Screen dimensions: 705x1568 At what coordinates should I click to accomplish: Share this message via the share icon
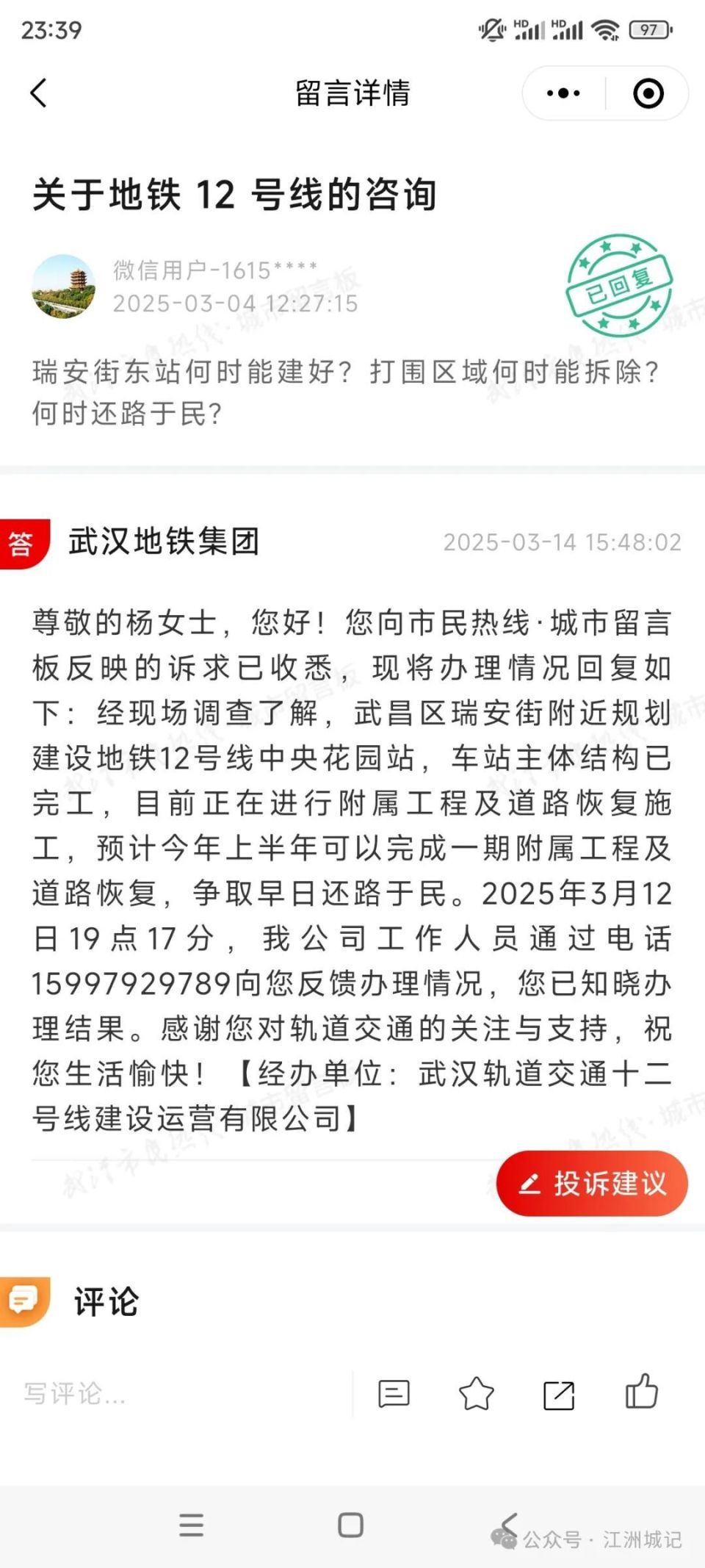(x=559, y=1394)
